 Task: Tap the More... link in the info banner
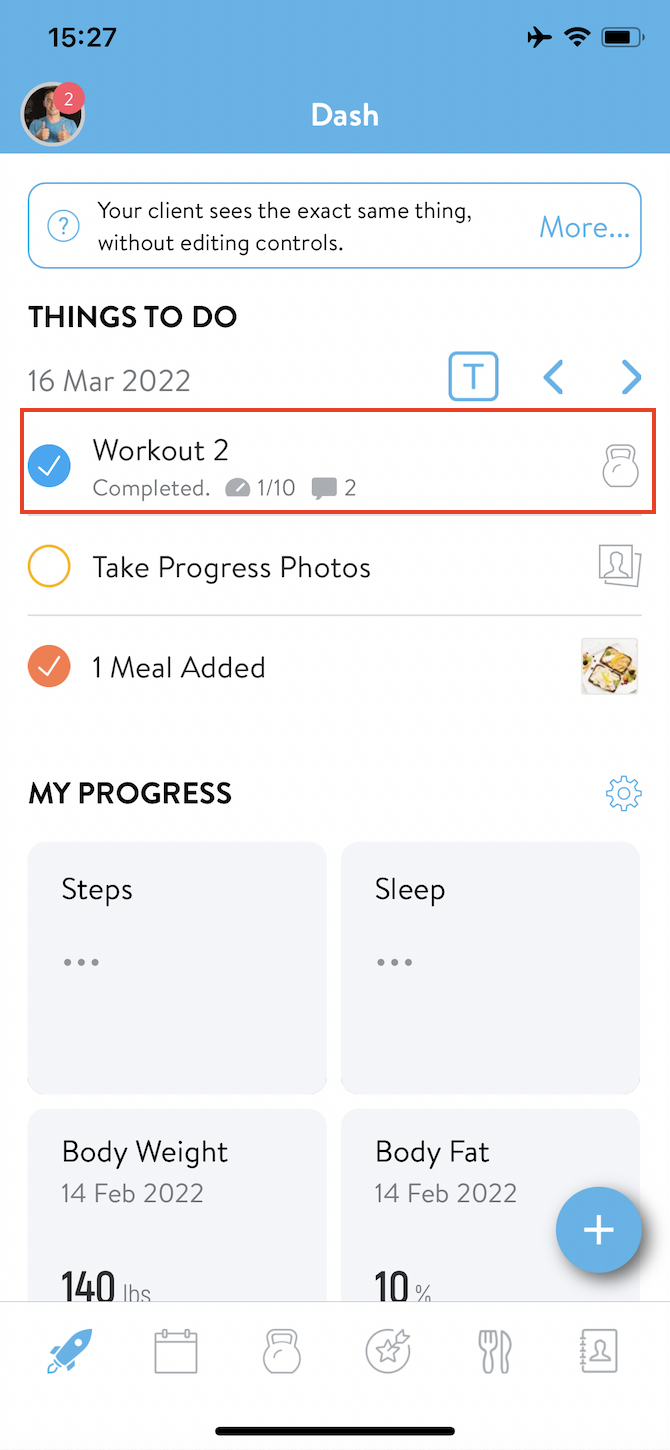[x=585, y=227]
